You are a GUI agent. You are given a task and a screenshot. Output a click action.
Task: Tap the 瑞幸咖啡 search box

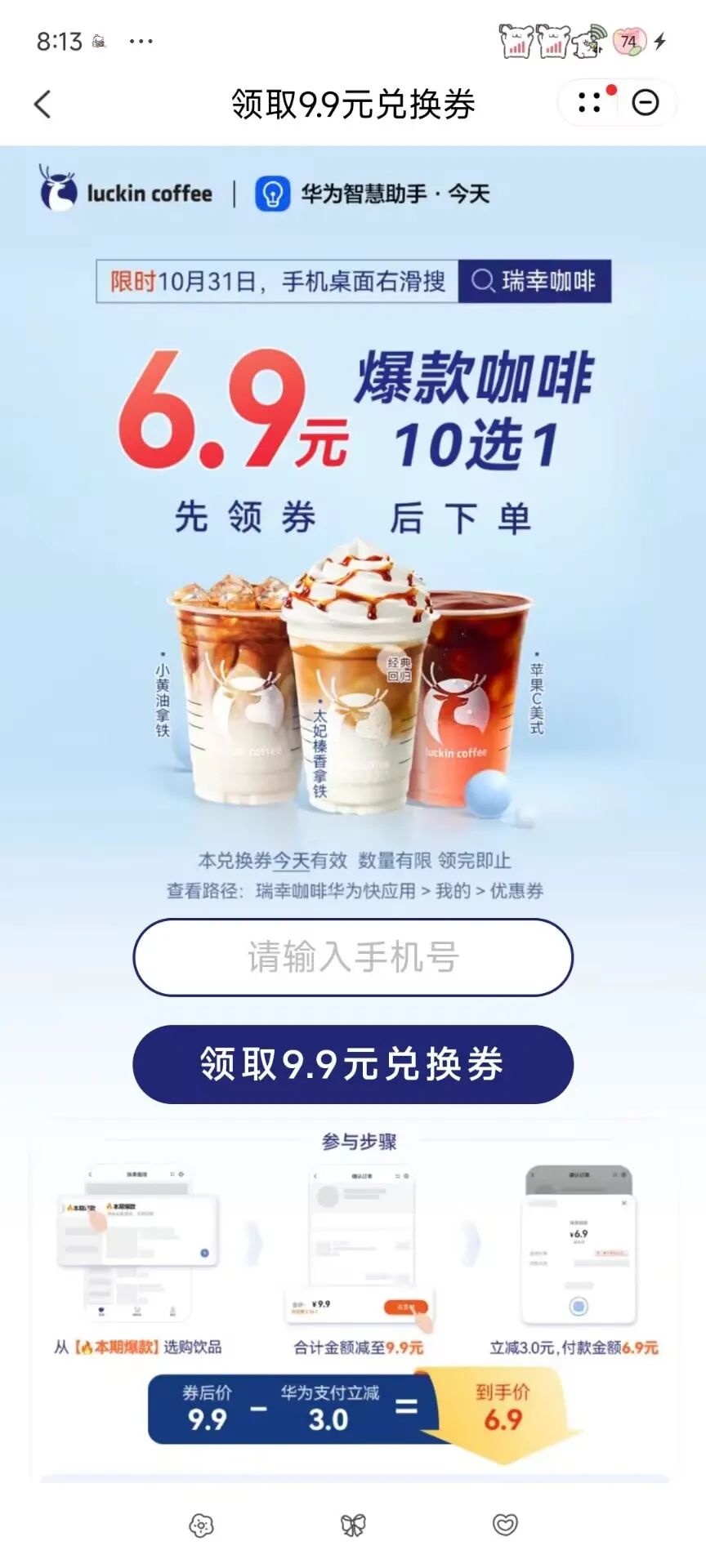[x=534, y=282]
